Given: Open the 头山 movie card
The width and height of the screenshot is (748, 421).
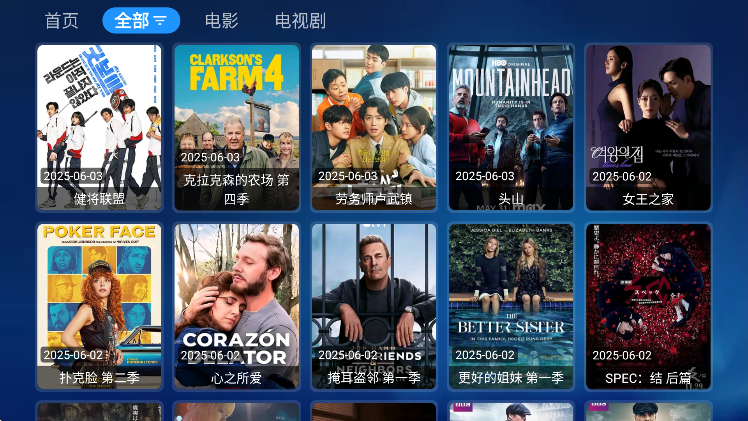Looking at the screenshot, I should (x=511, y=125).
